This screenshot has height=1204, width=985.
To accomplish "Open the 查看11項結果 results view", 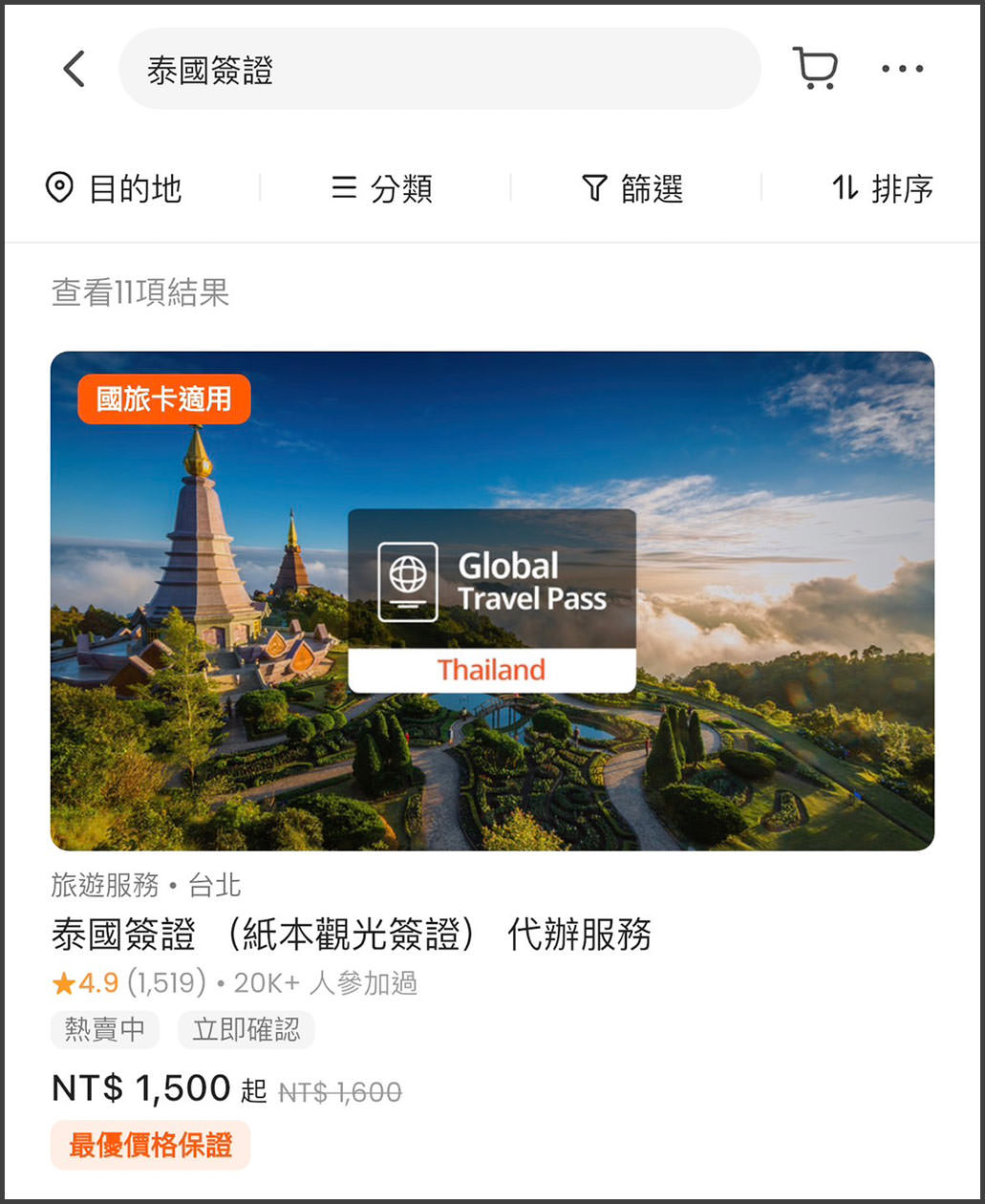I will (139, 293).
